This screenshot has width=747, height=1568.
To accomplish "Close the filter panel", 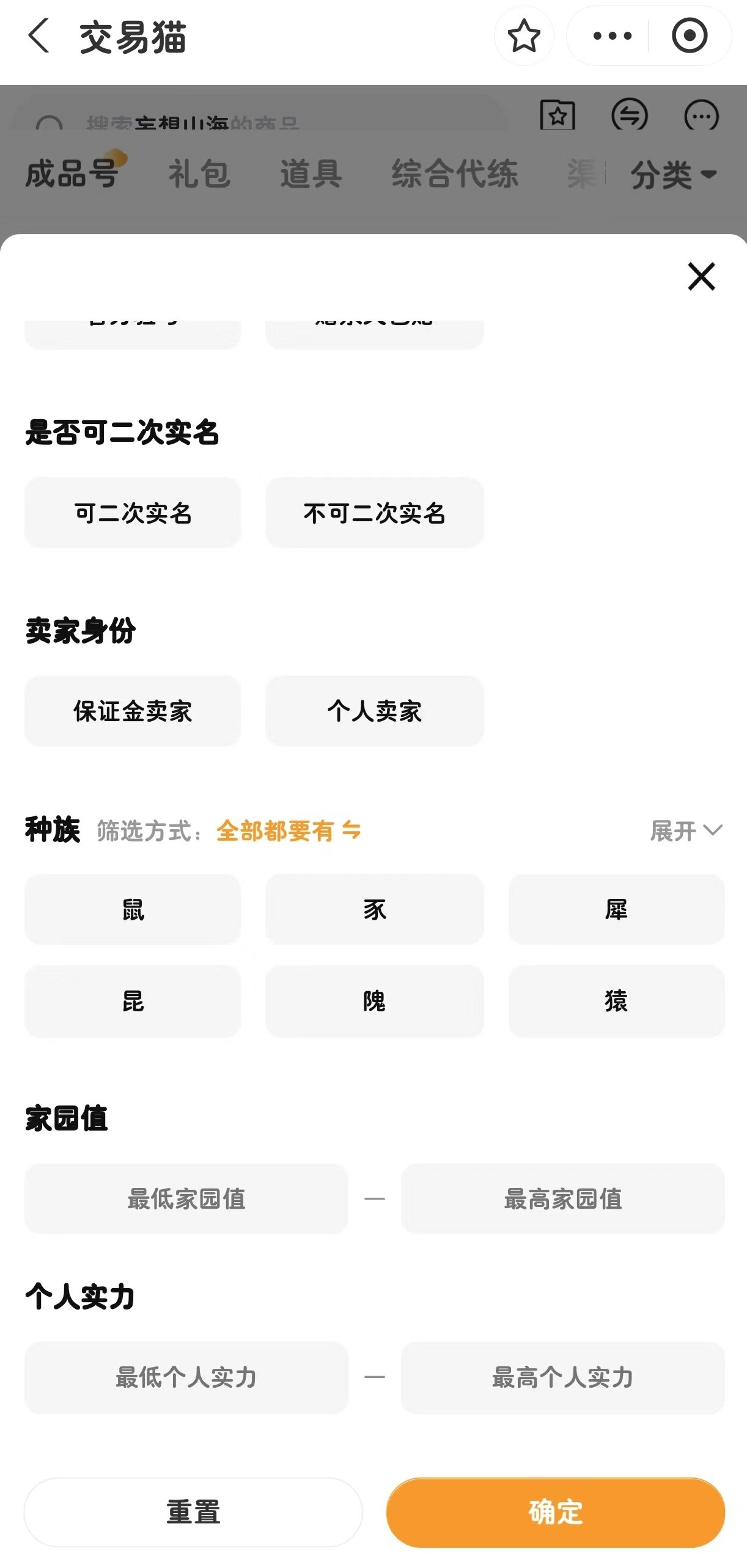I will click(x=701, y=276).
